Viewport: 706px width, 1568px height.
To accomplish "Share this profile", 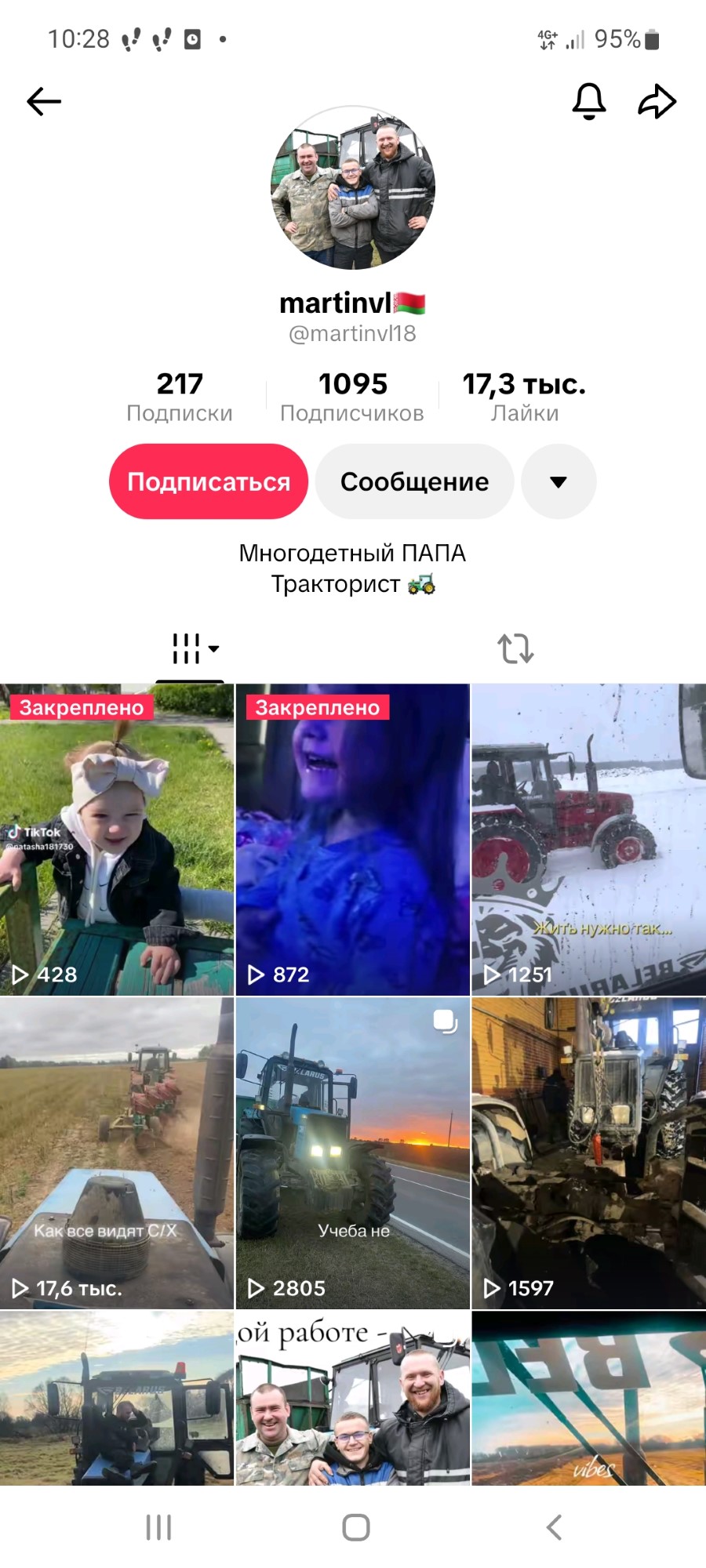I will tap(657, 101).
